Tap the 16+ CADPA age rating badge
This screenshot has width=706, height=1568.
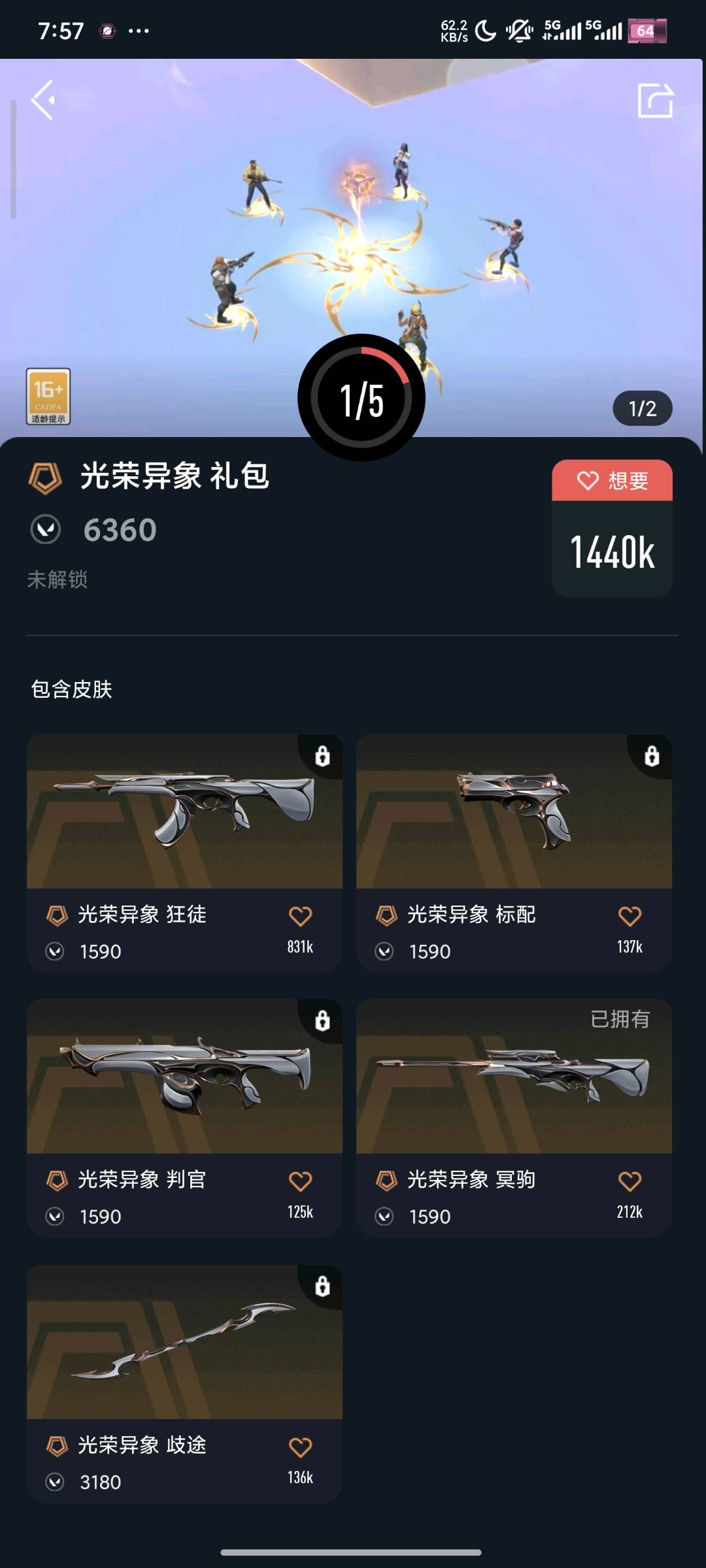pos(48,397)
